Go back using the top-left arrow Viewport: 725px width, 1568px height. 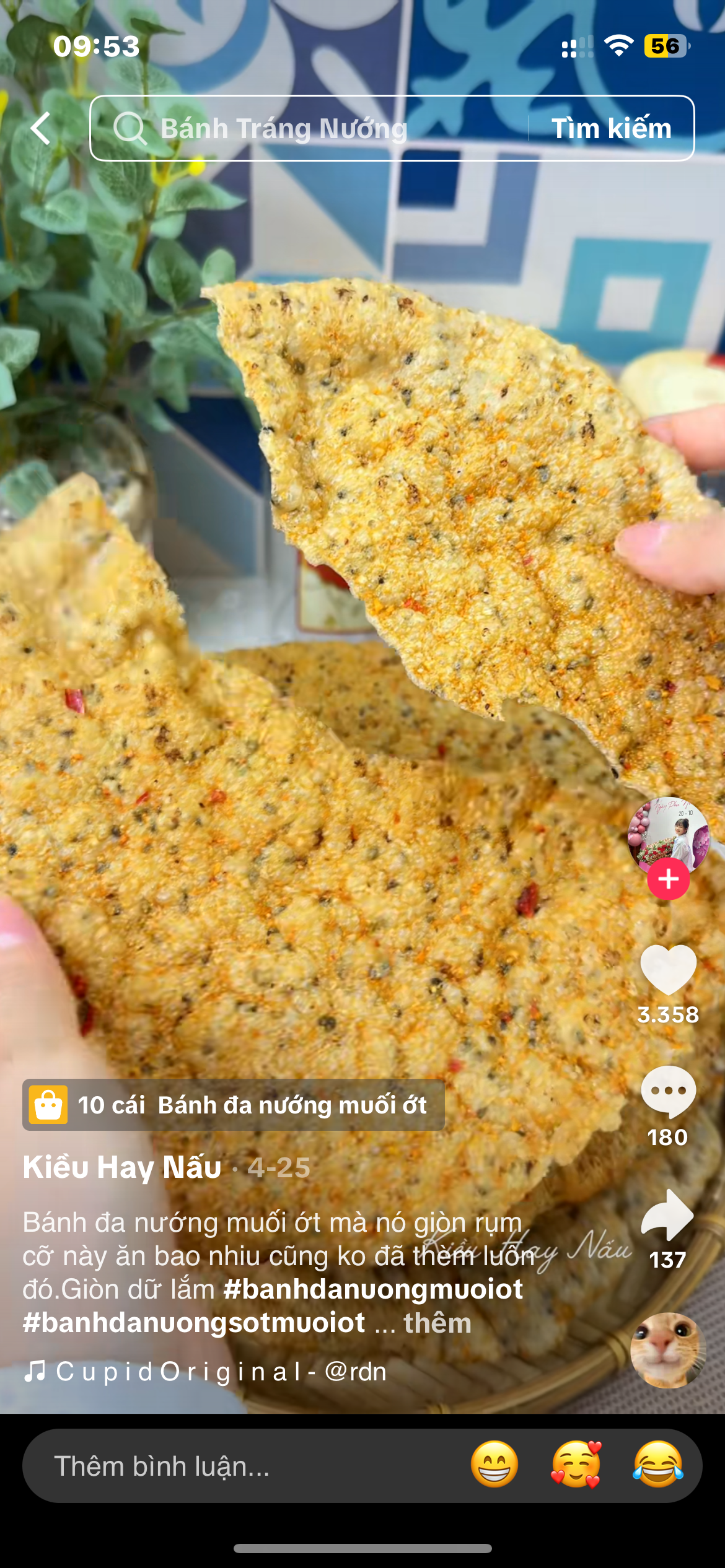point(41,128)
